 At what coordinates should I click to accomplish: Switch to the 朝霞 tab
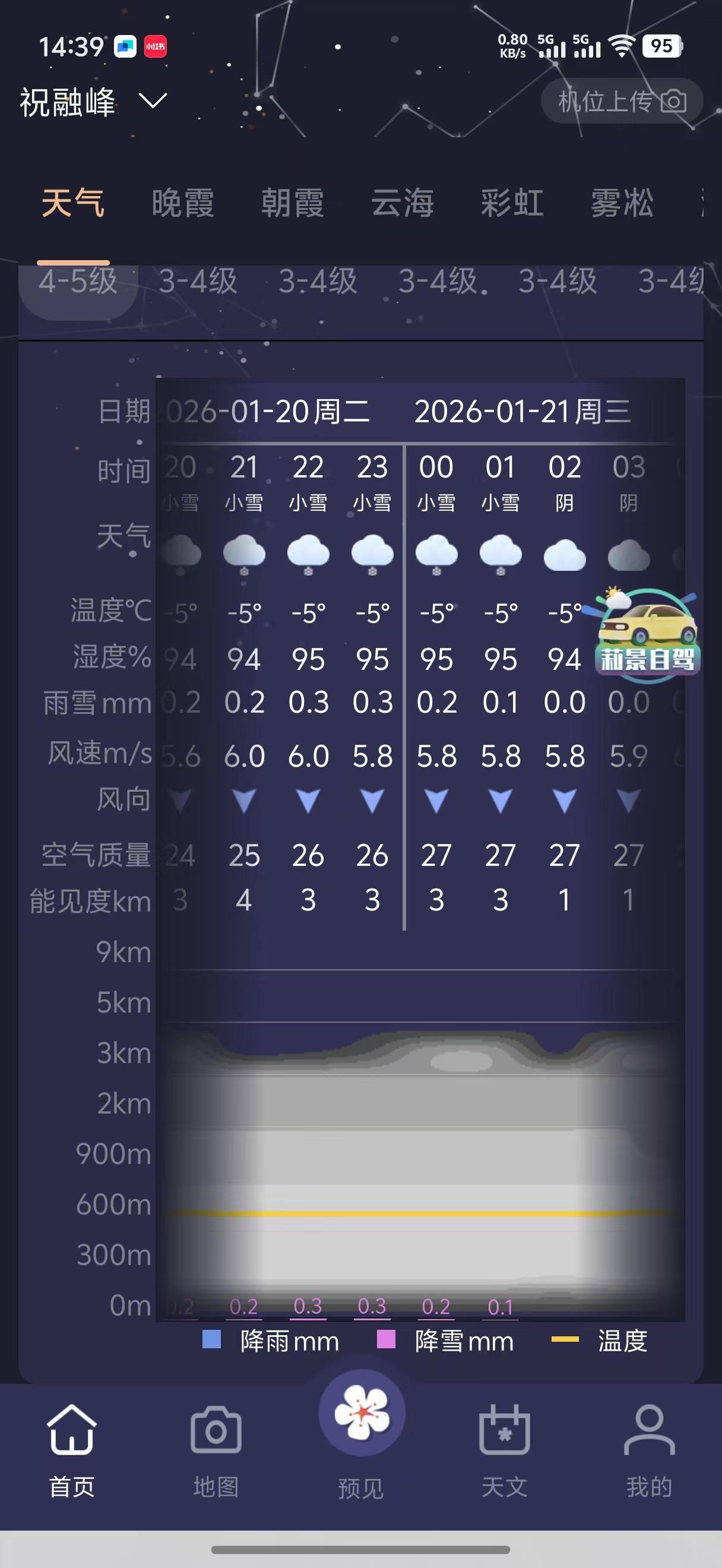(293, 203)
